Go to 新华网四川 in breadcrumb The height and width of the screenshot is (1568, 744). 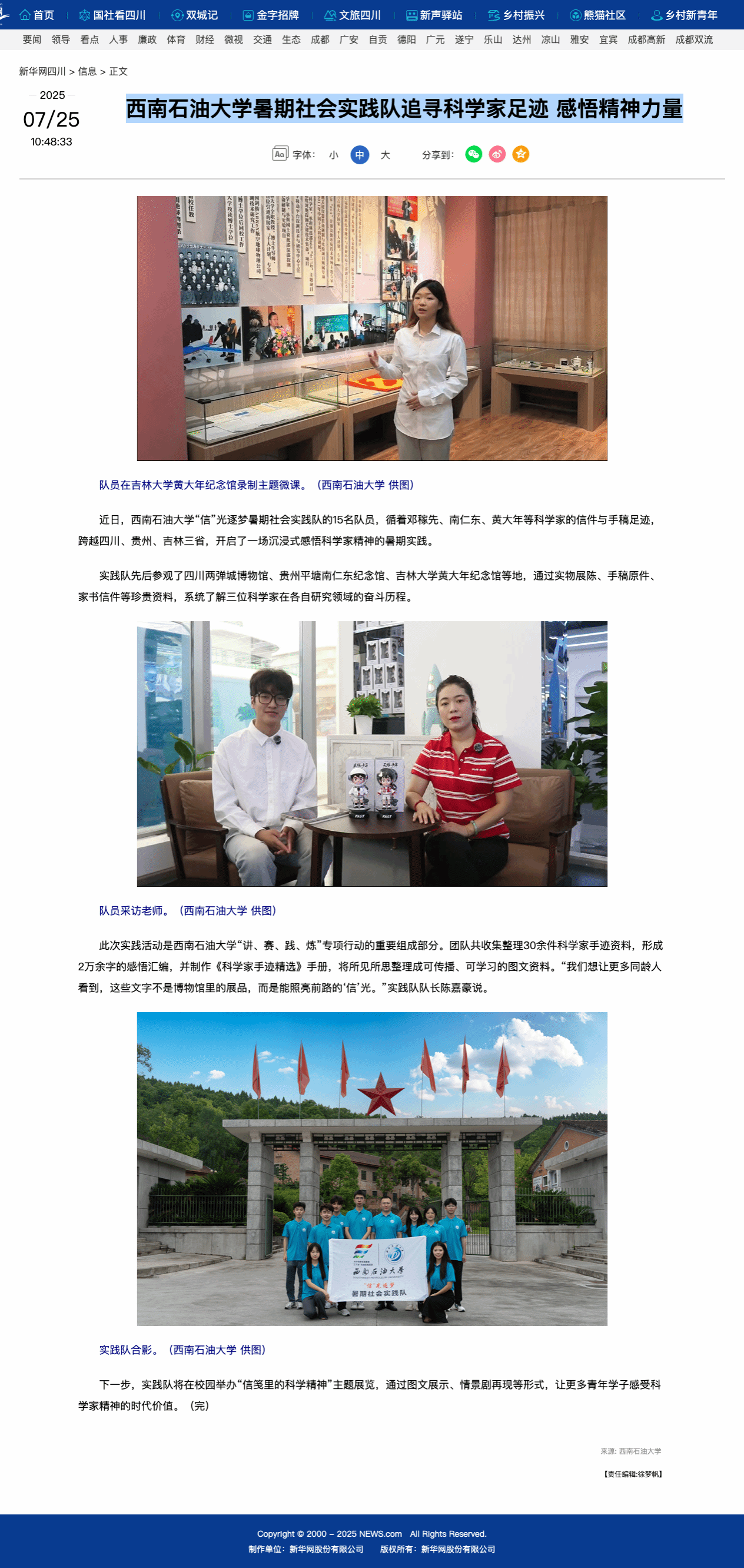click(x=42, y=71)
